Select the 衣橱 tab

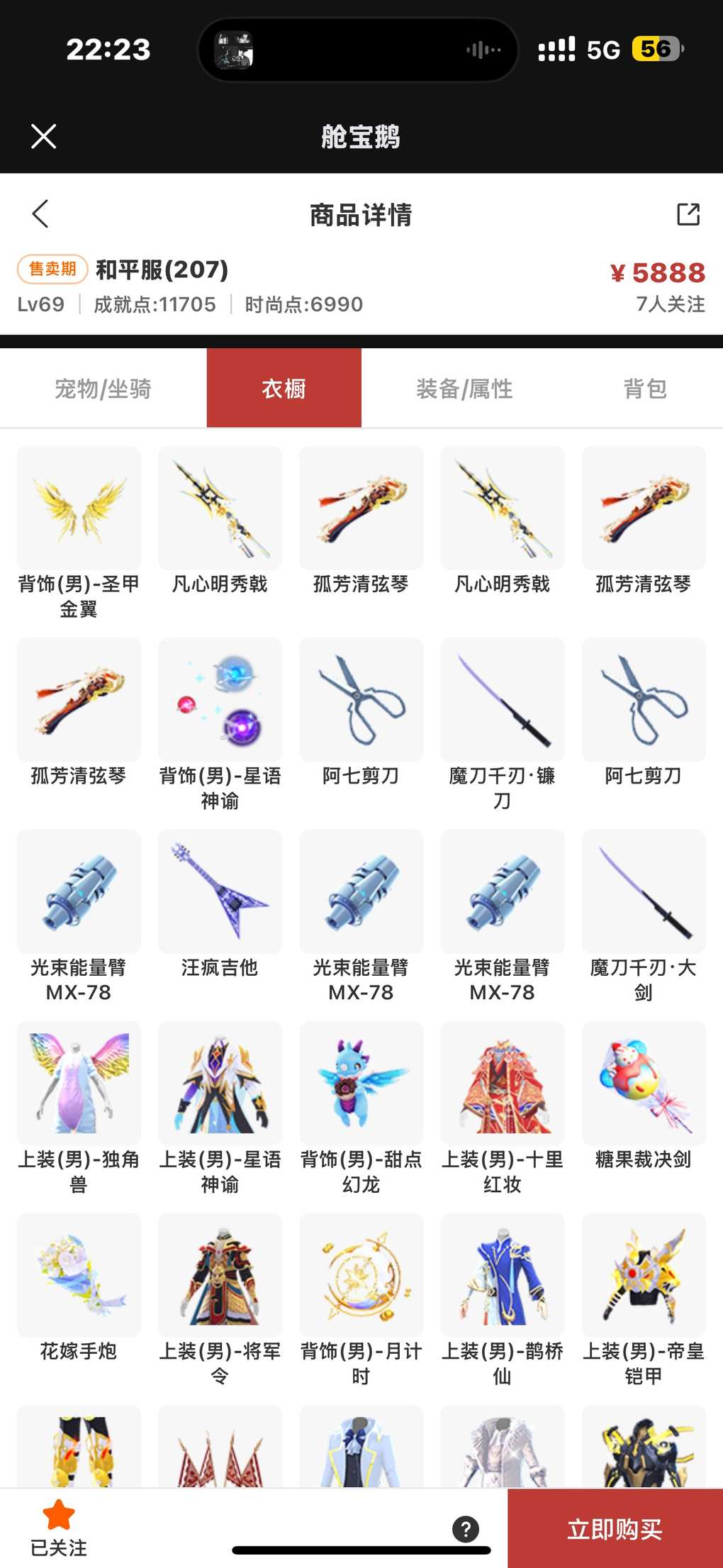(284, 389)
